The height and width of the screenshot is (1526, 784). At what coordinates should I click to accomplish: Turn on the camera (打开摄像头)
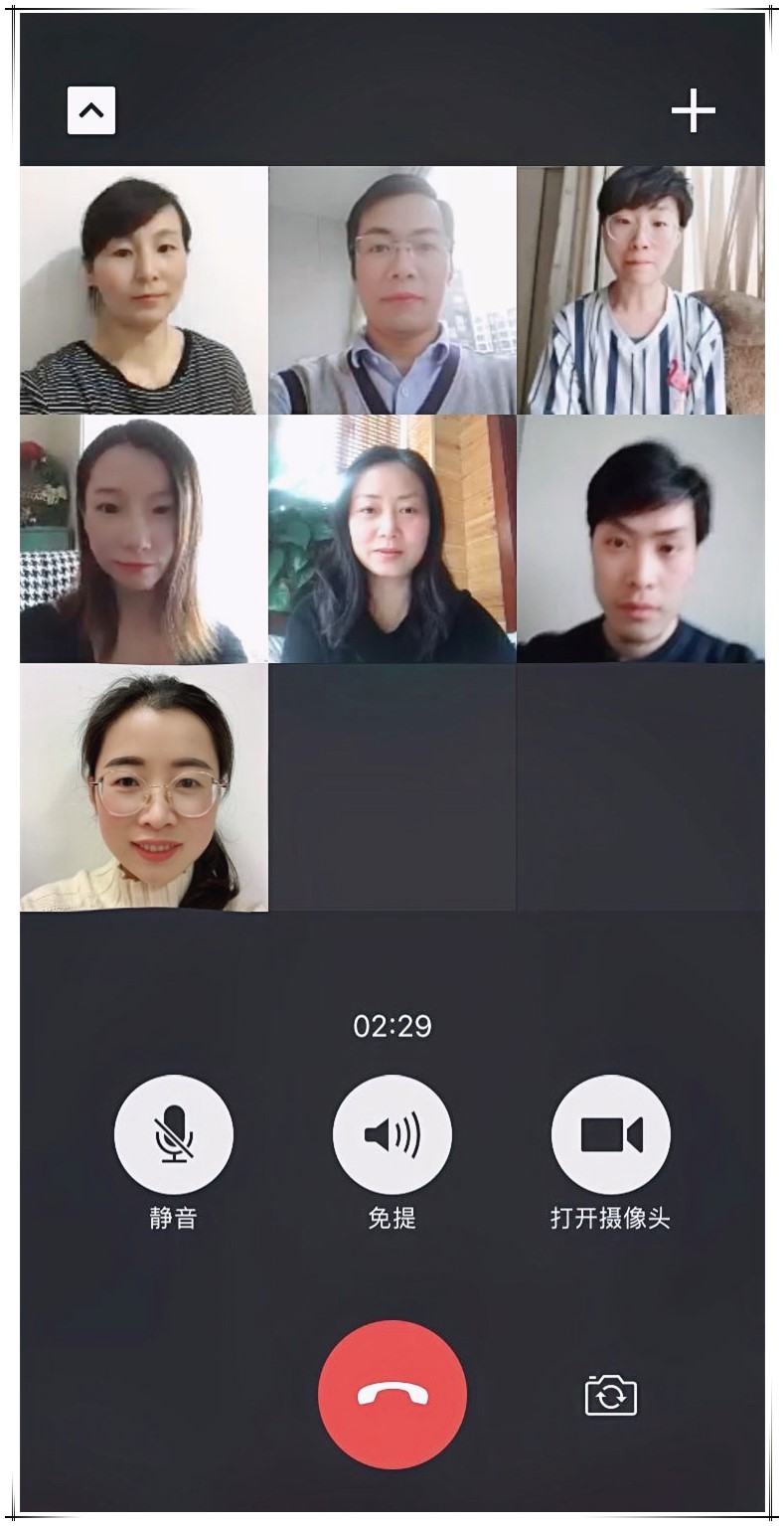611,1134
